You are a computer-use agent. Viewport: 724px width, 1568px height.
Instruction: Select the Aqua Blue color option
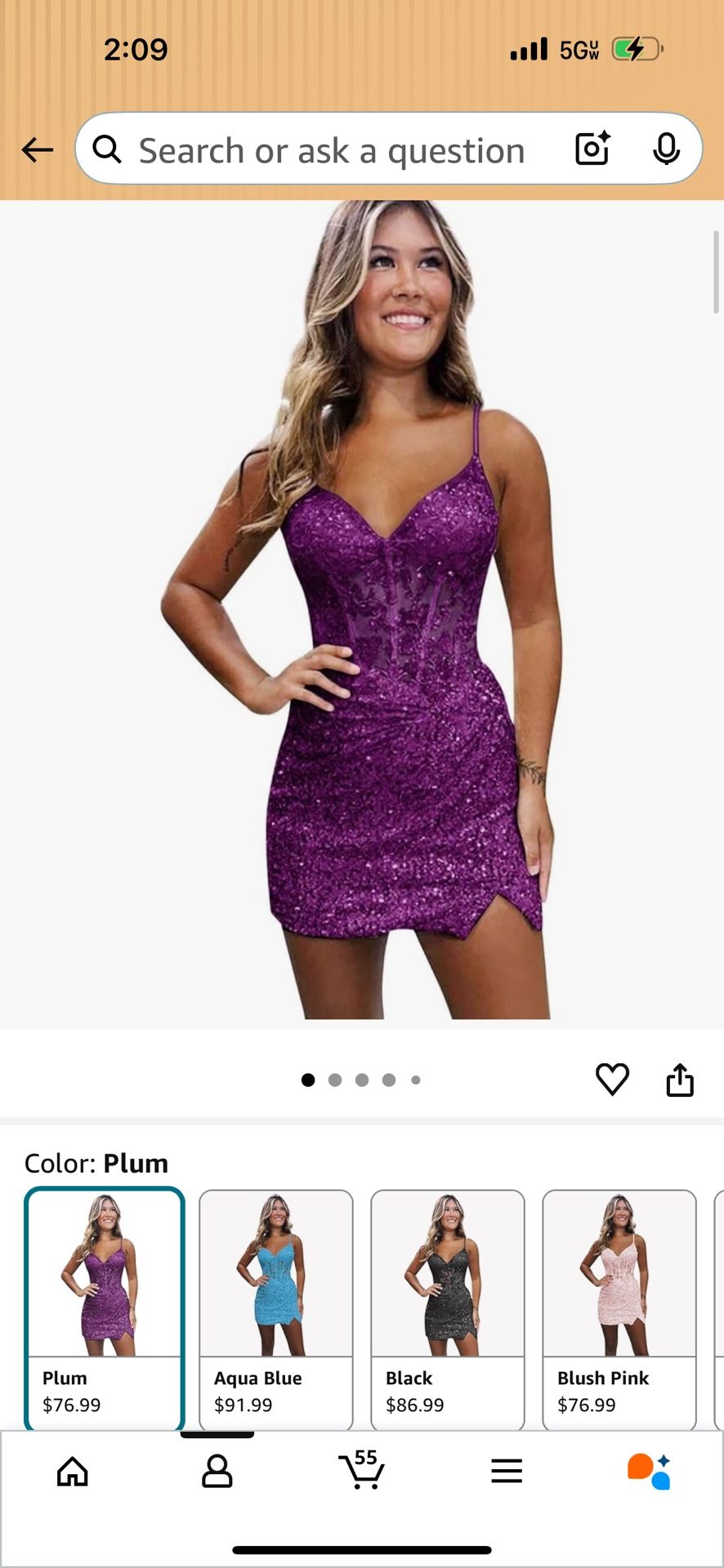click(x=276, y=1282)
